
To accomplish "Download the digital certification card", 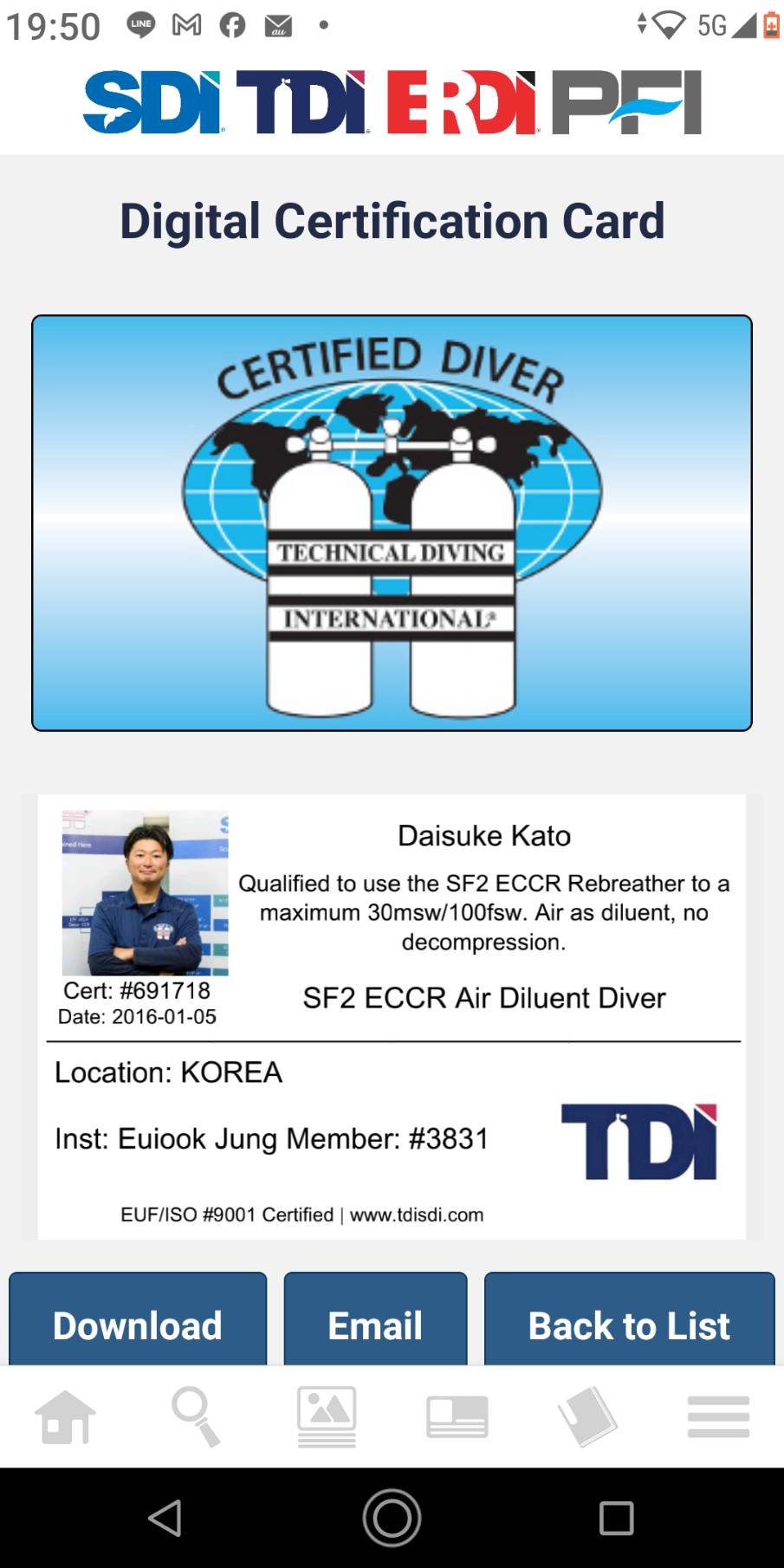I will [x=138, y=1319].
